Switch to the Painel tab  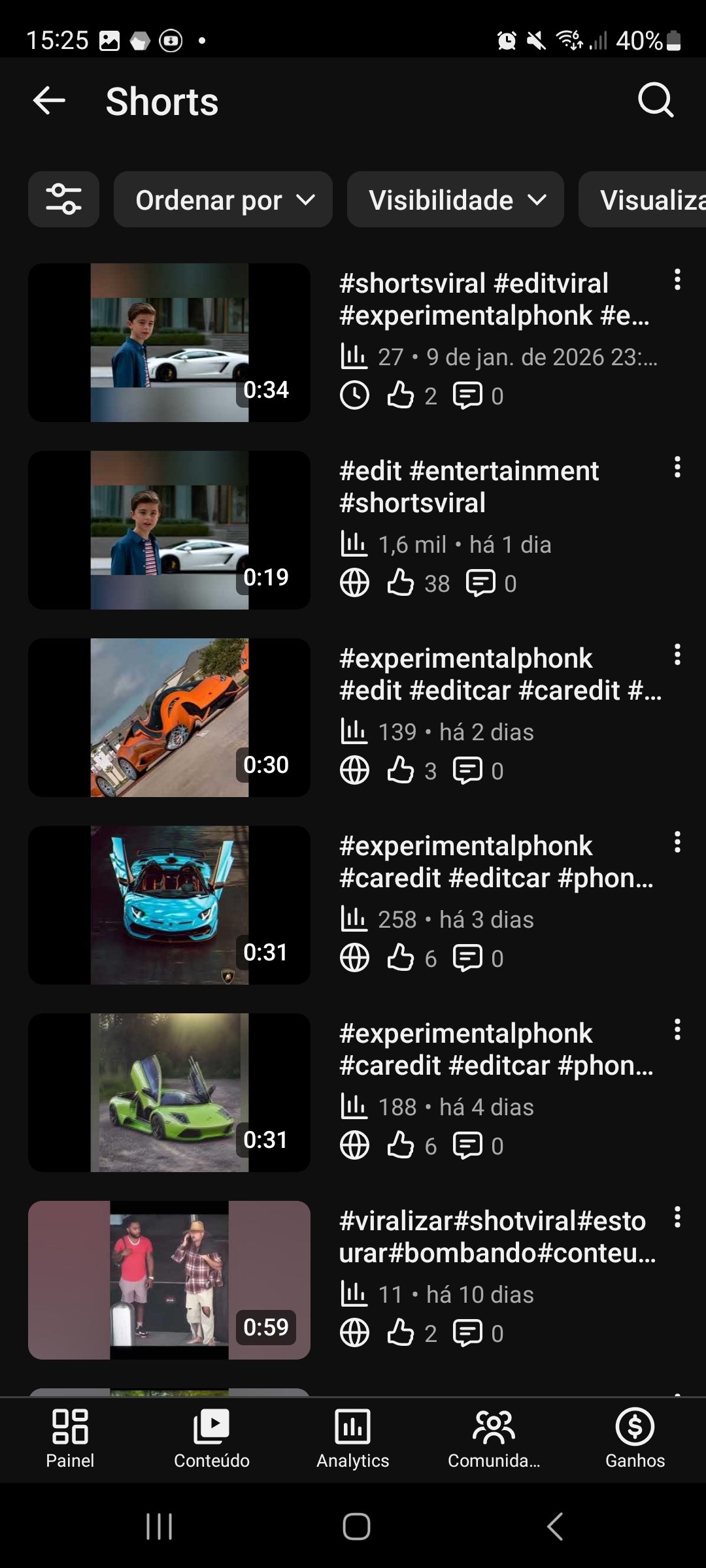tap(70, 1439)
